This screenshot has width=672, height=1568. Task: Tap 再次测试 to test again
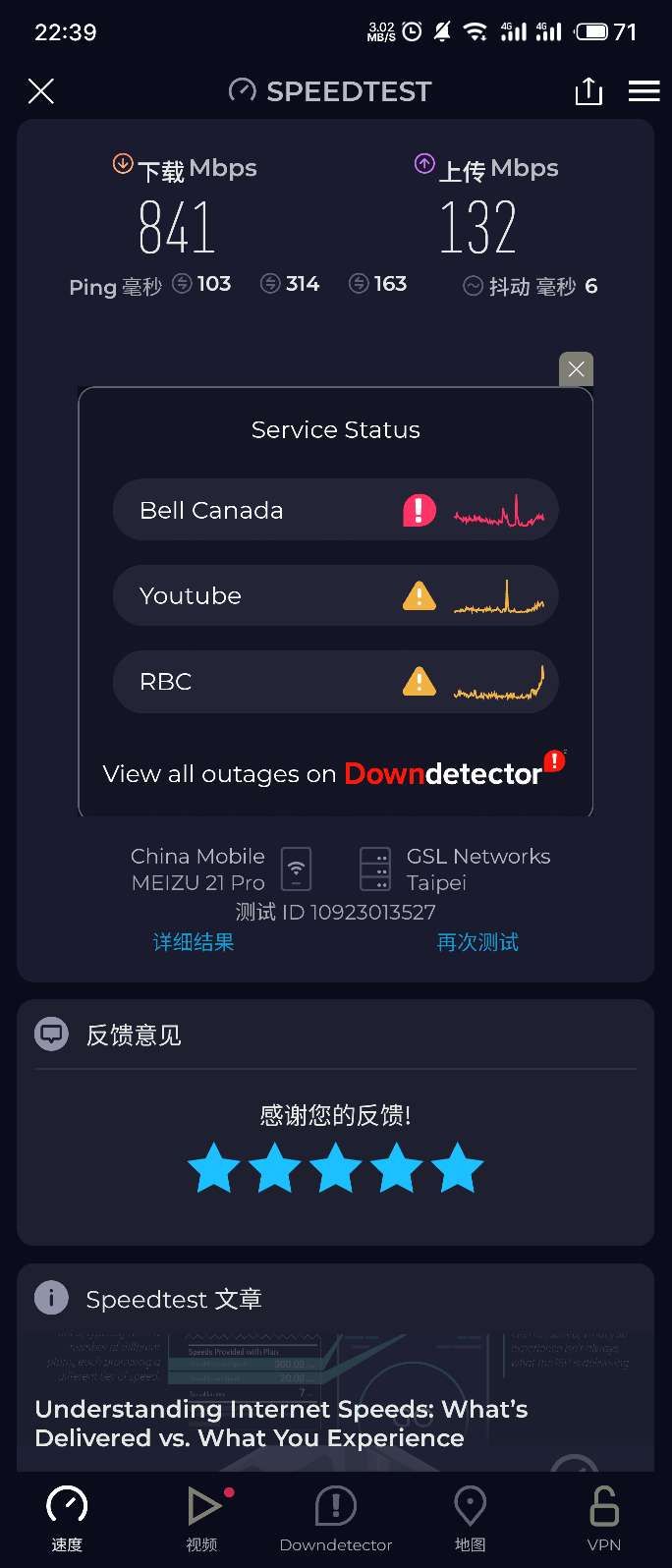[x=477, y=942]
